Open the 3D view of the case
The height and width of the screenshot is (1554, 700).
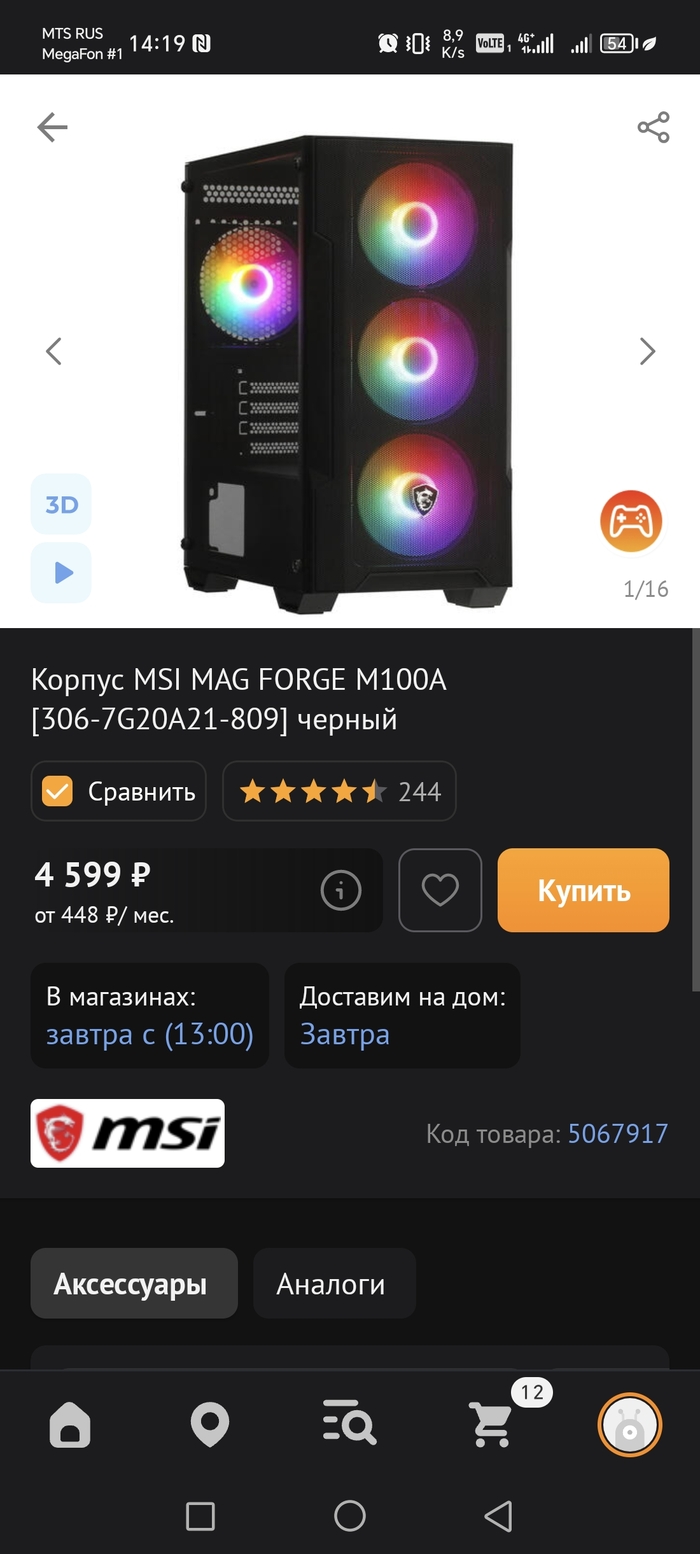click(x=61, y=504)
